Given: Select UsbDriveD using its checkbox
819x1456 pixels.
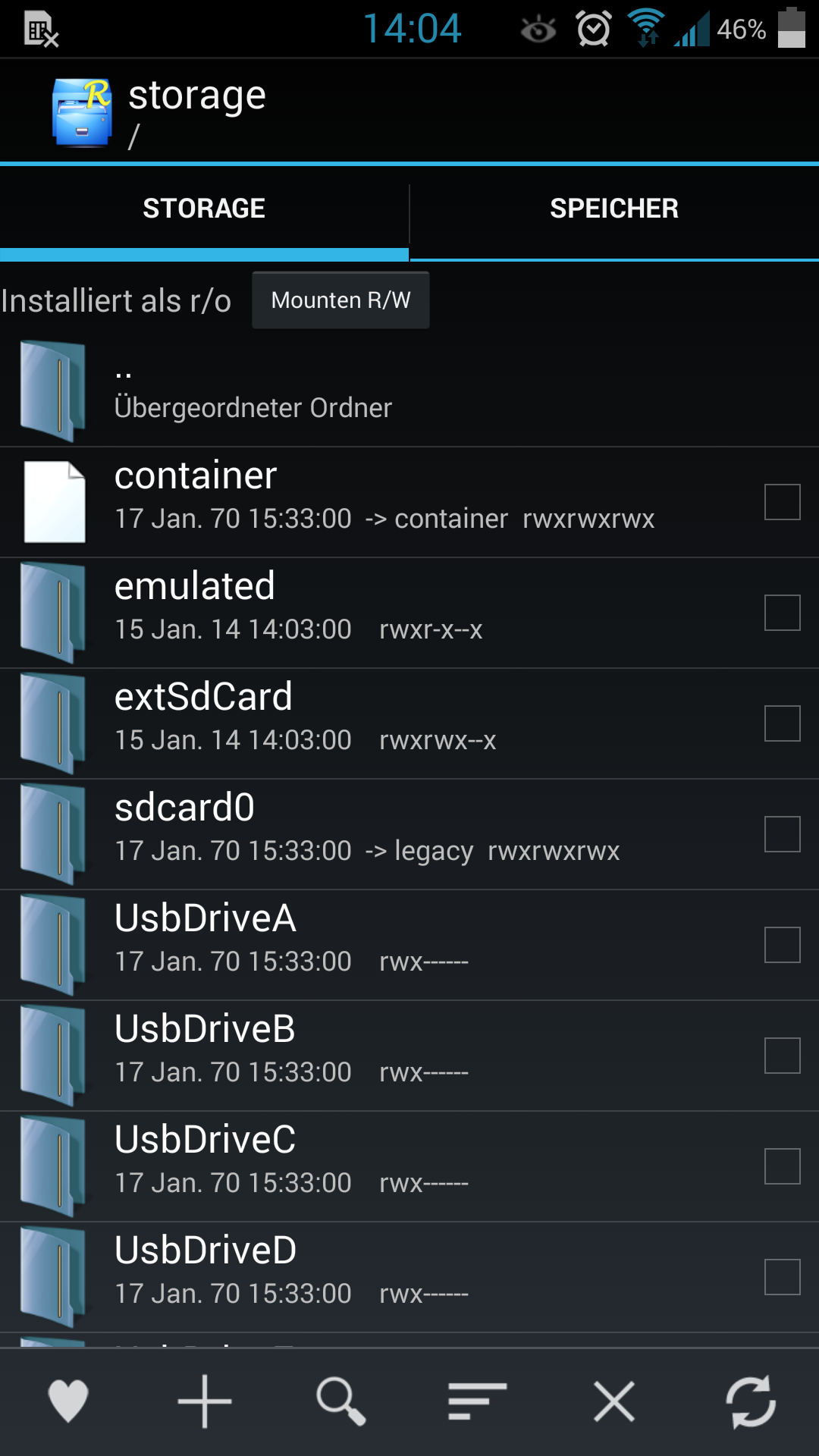Looking at the screenshot, I should pyautogui.click(x=783, y=1277).
